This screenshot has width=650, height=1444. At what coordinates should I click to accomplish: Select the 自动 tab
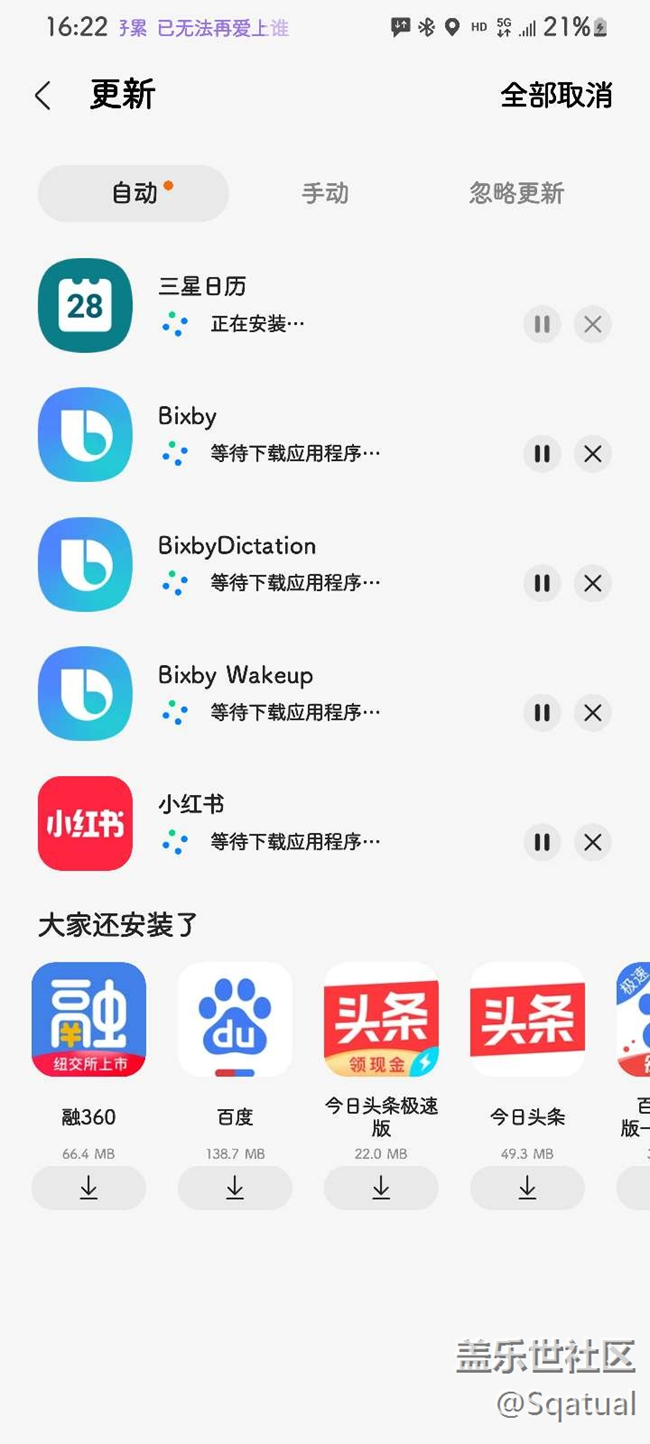click(133, 193)
